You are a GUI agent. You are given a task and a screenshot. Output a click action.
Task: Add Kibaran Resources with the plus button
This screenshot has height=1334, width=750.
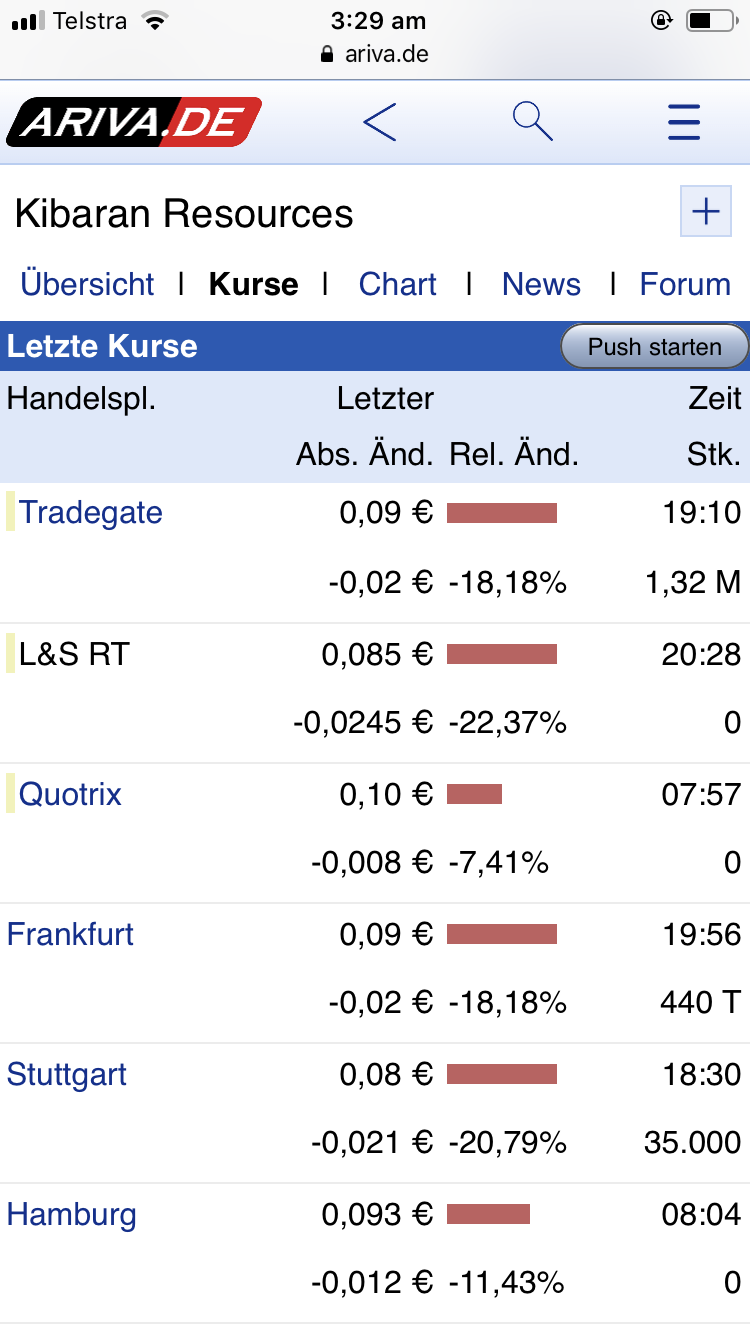point(706,211)
